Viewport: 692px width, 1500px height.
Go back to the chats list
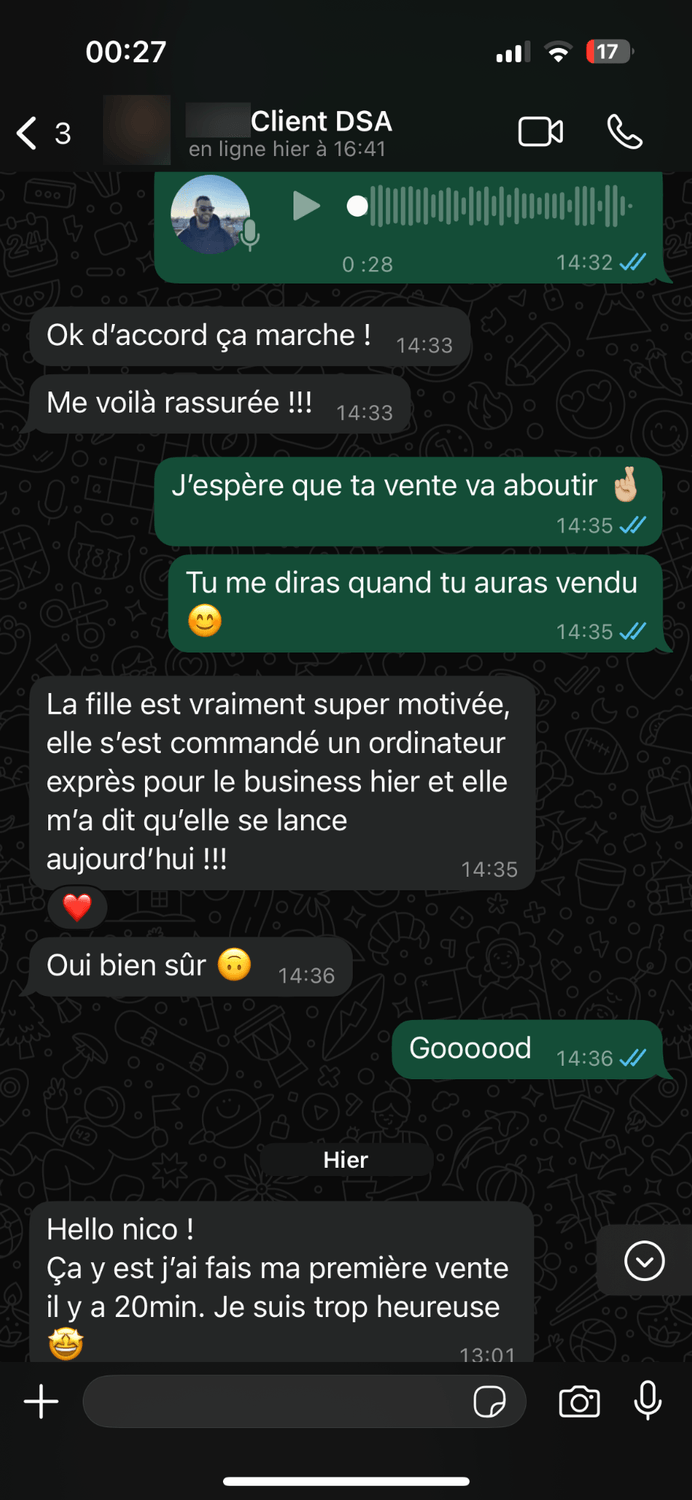point(28,133)
